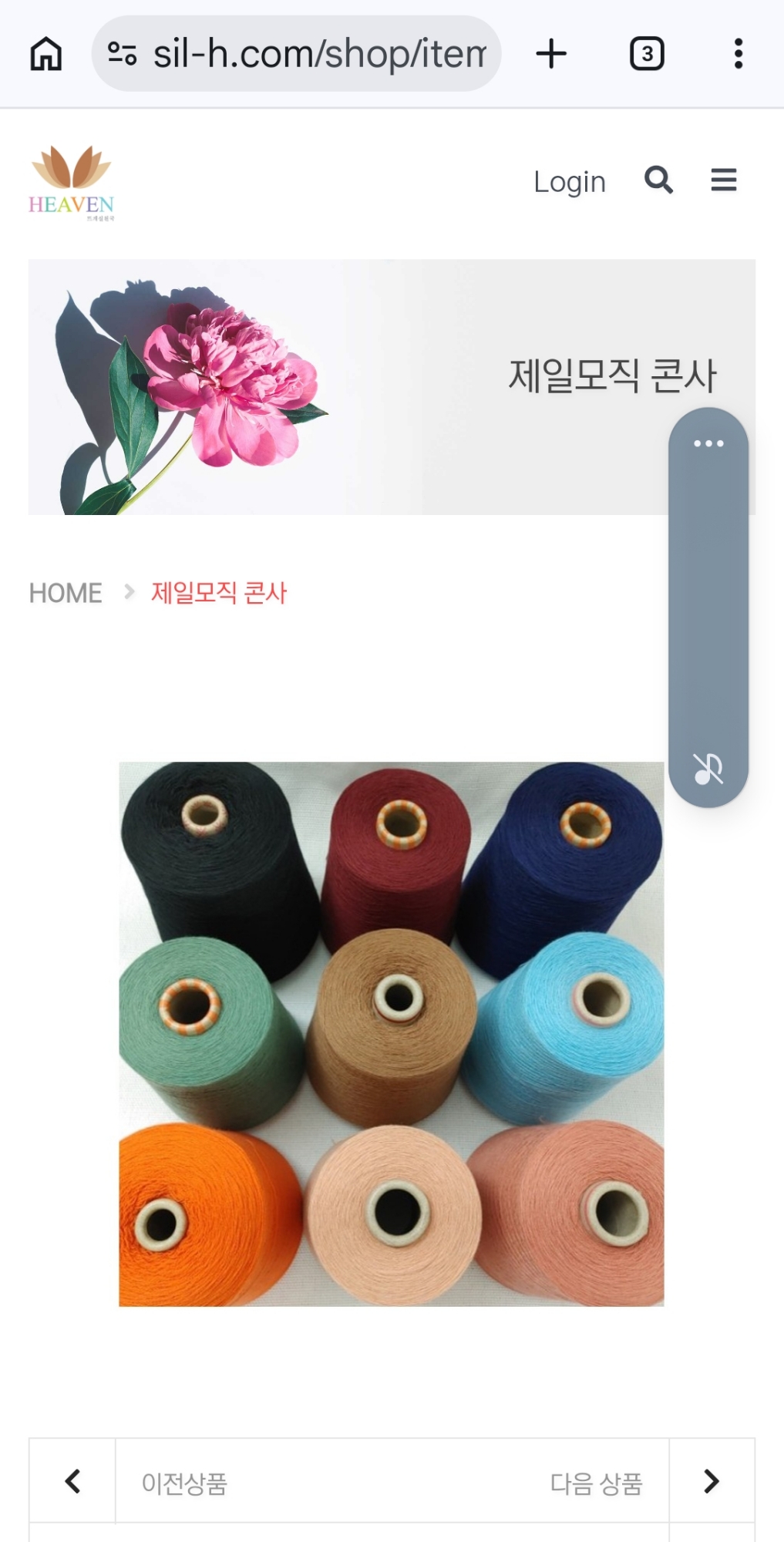Go to the previous product (이전상품)
The height and width of the screenshot is (1542, 784).
click(183, 1482)
